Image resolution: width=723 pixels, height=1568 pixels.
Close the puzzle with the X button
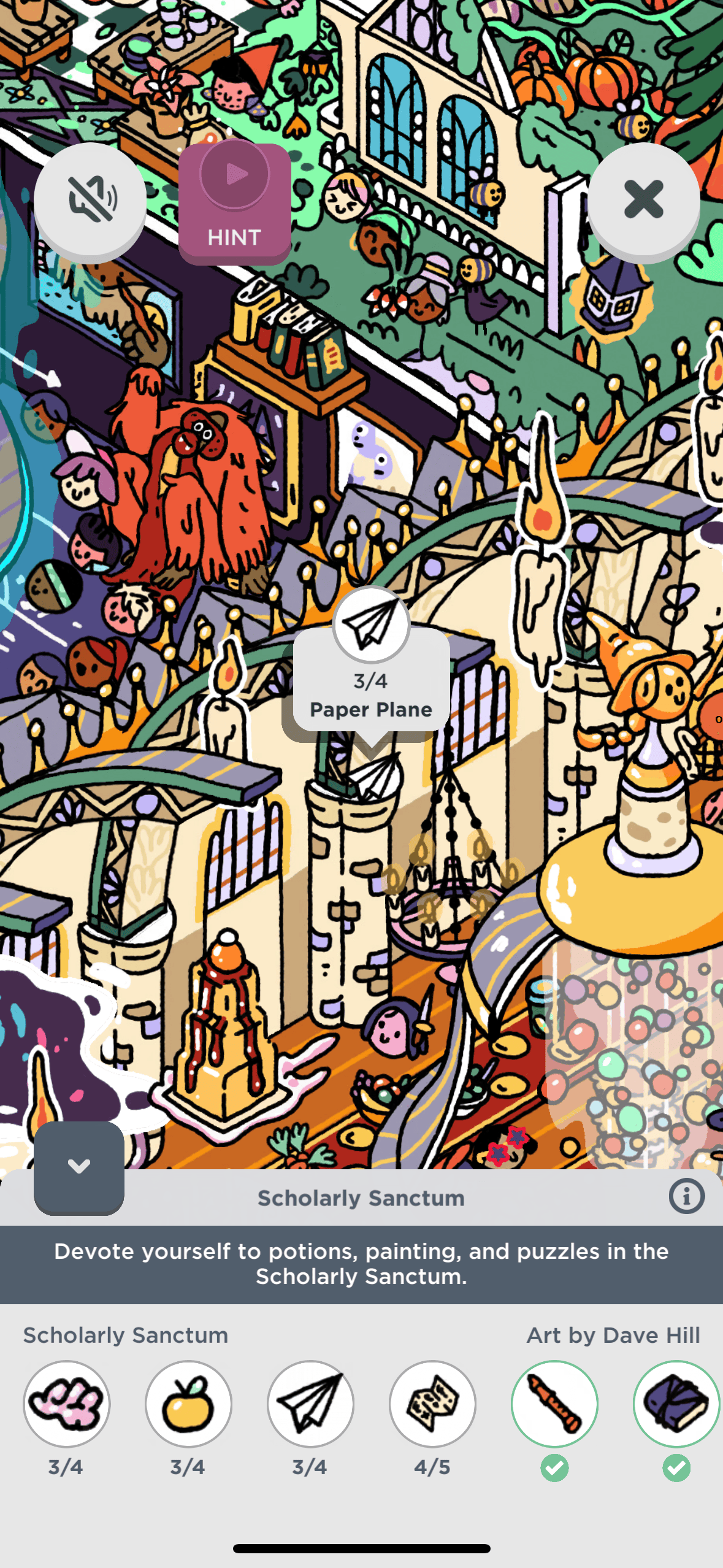pos(644,199)
